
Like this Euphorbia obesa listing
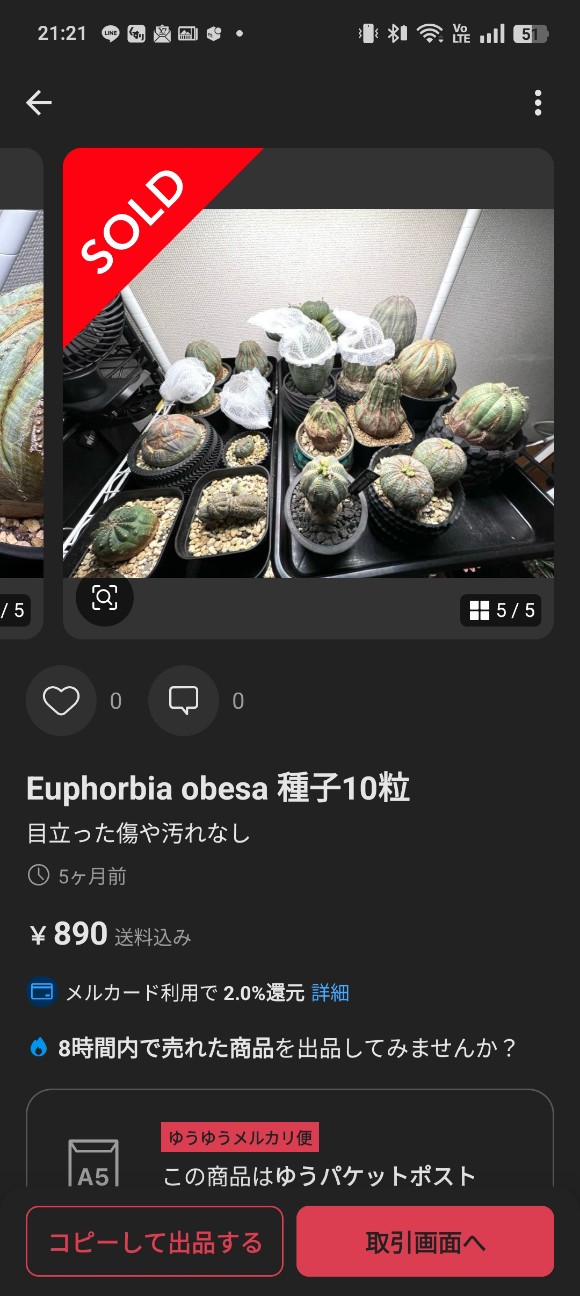pos(61,701)
